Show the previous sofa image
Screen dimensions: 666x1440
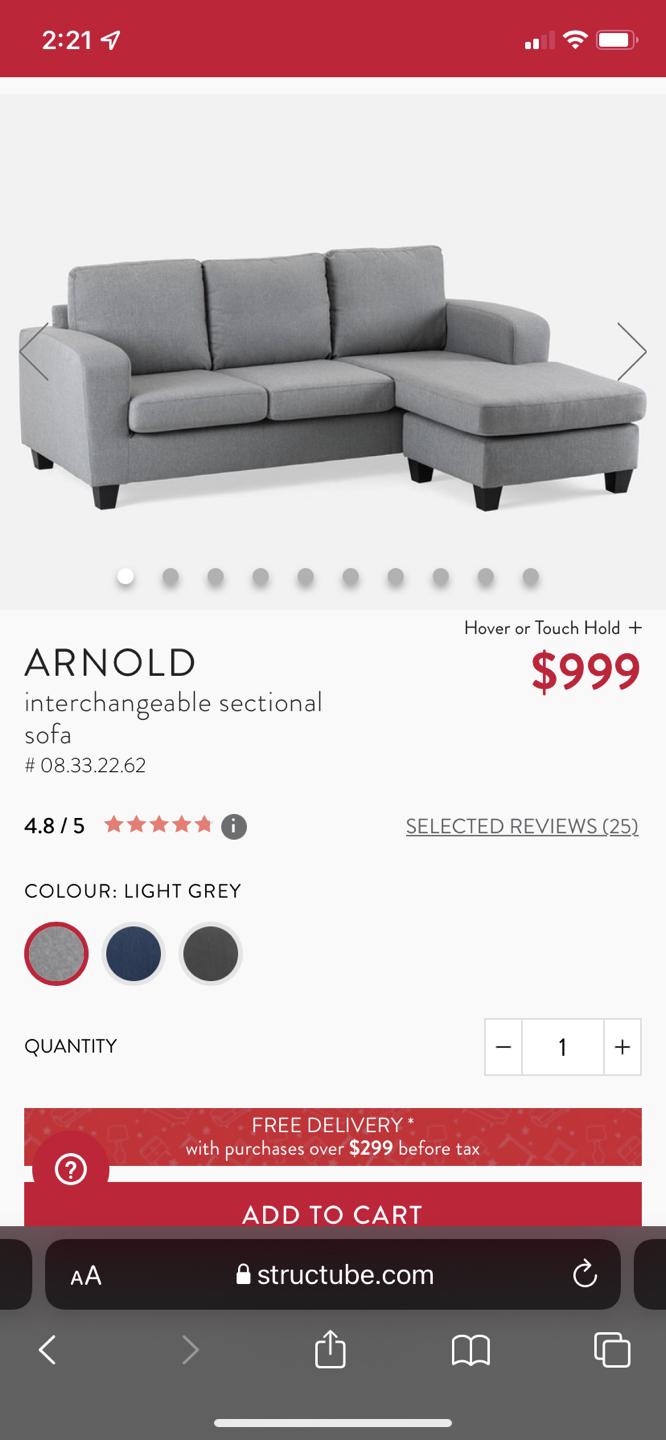34,351
